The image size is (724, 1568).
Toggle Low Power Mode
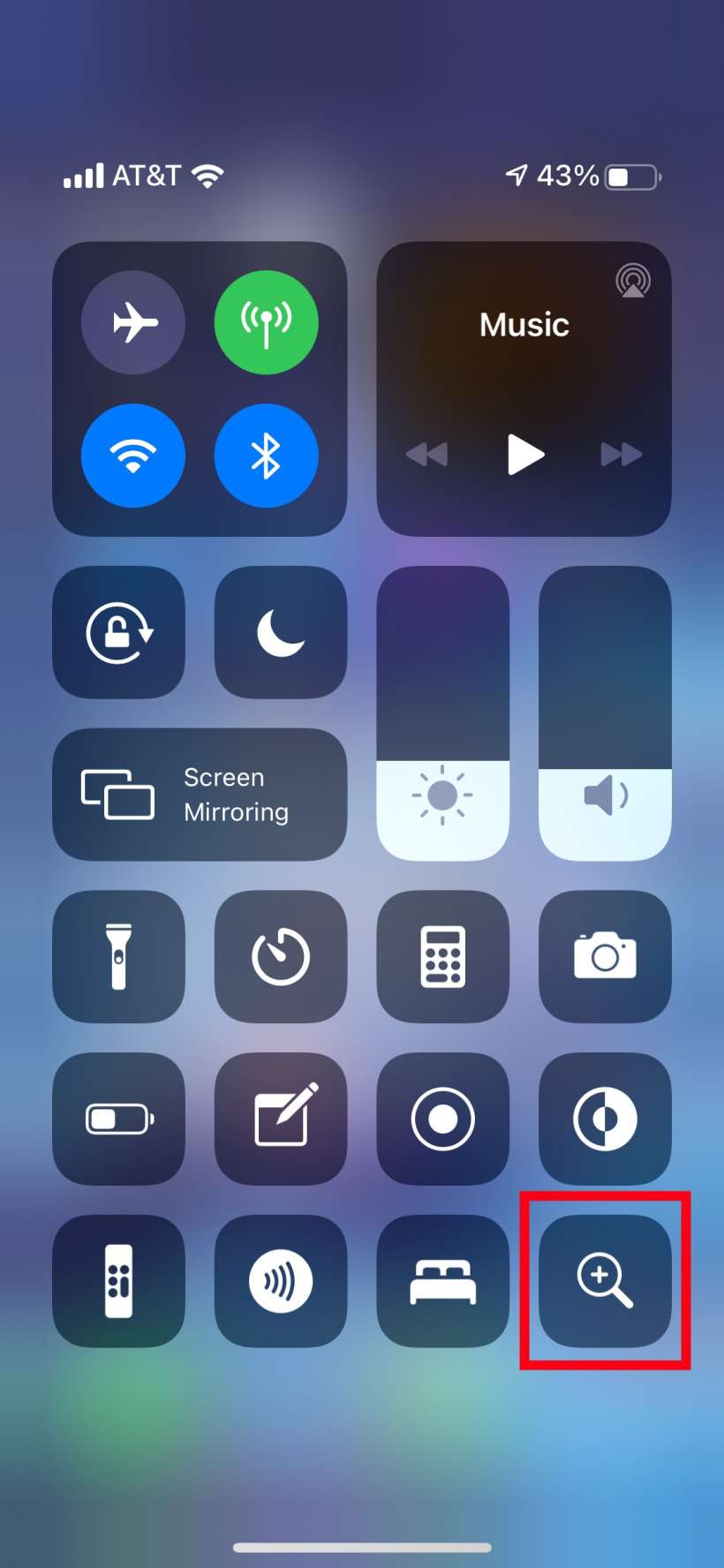click(119, 1119)
